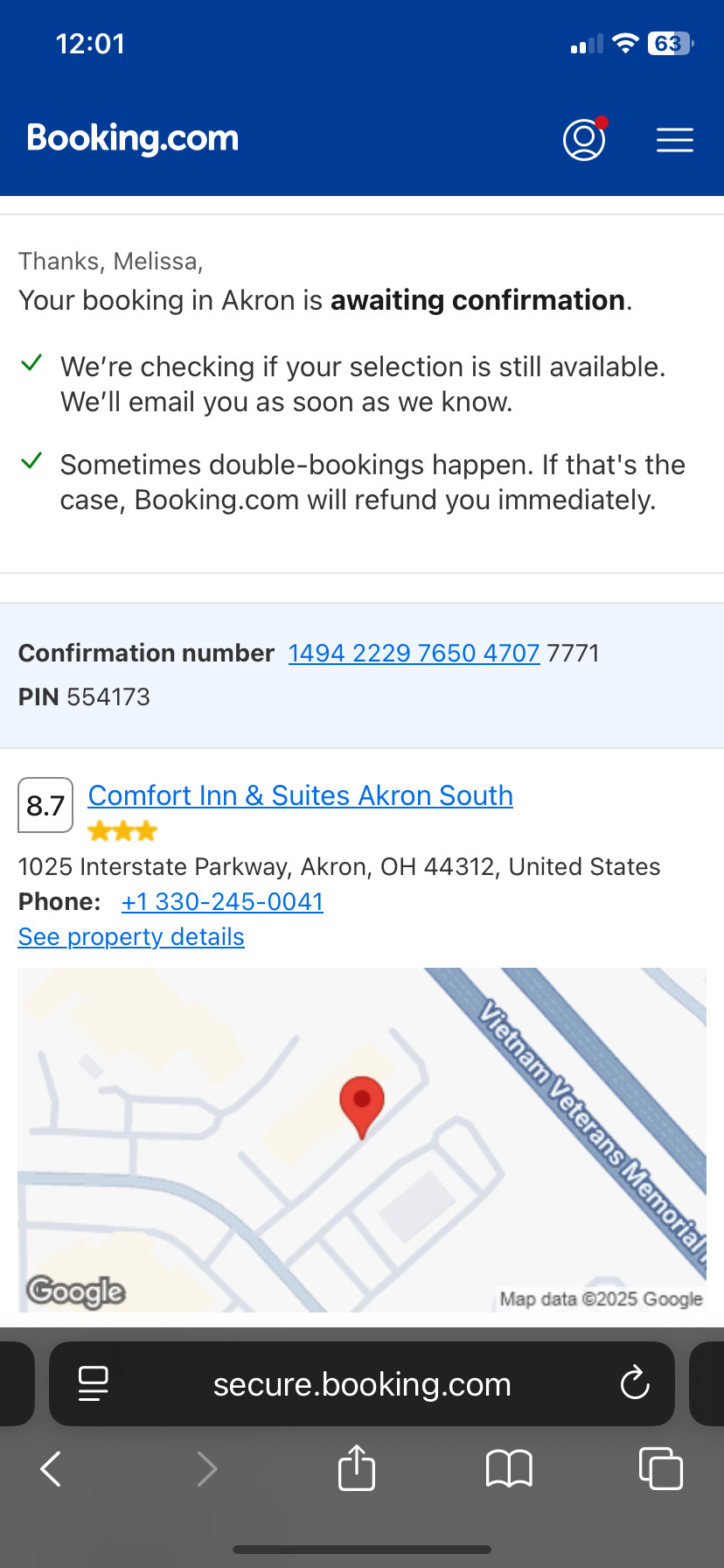
Task: Call the hotel phone number +1 330-245-0041
Action: [222, 901]
